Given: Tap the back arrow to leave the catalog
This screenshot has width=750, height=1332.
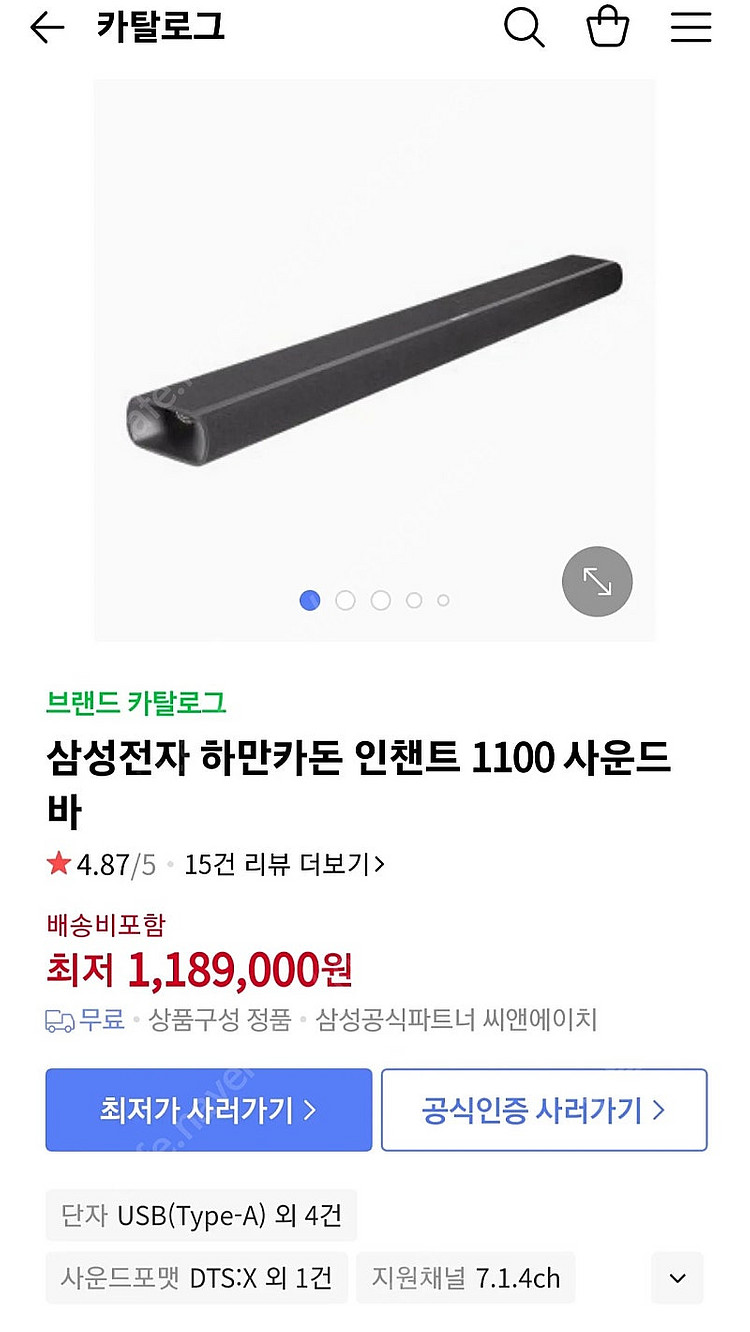Looking at the screenshot, I should tap(47, 28).
